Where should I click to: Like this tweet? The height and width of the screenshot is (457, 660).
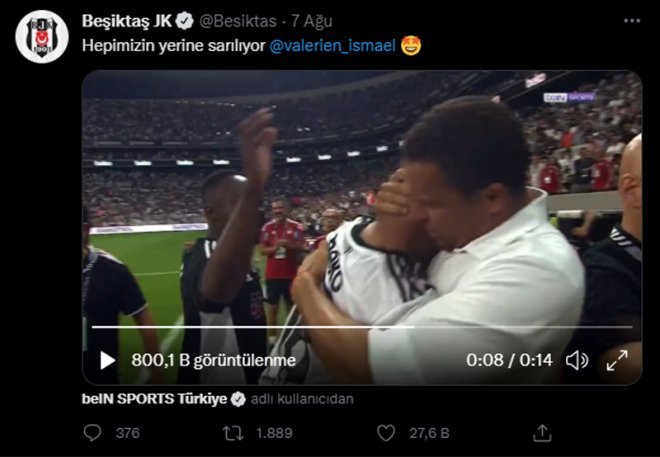tap(387, 433)
